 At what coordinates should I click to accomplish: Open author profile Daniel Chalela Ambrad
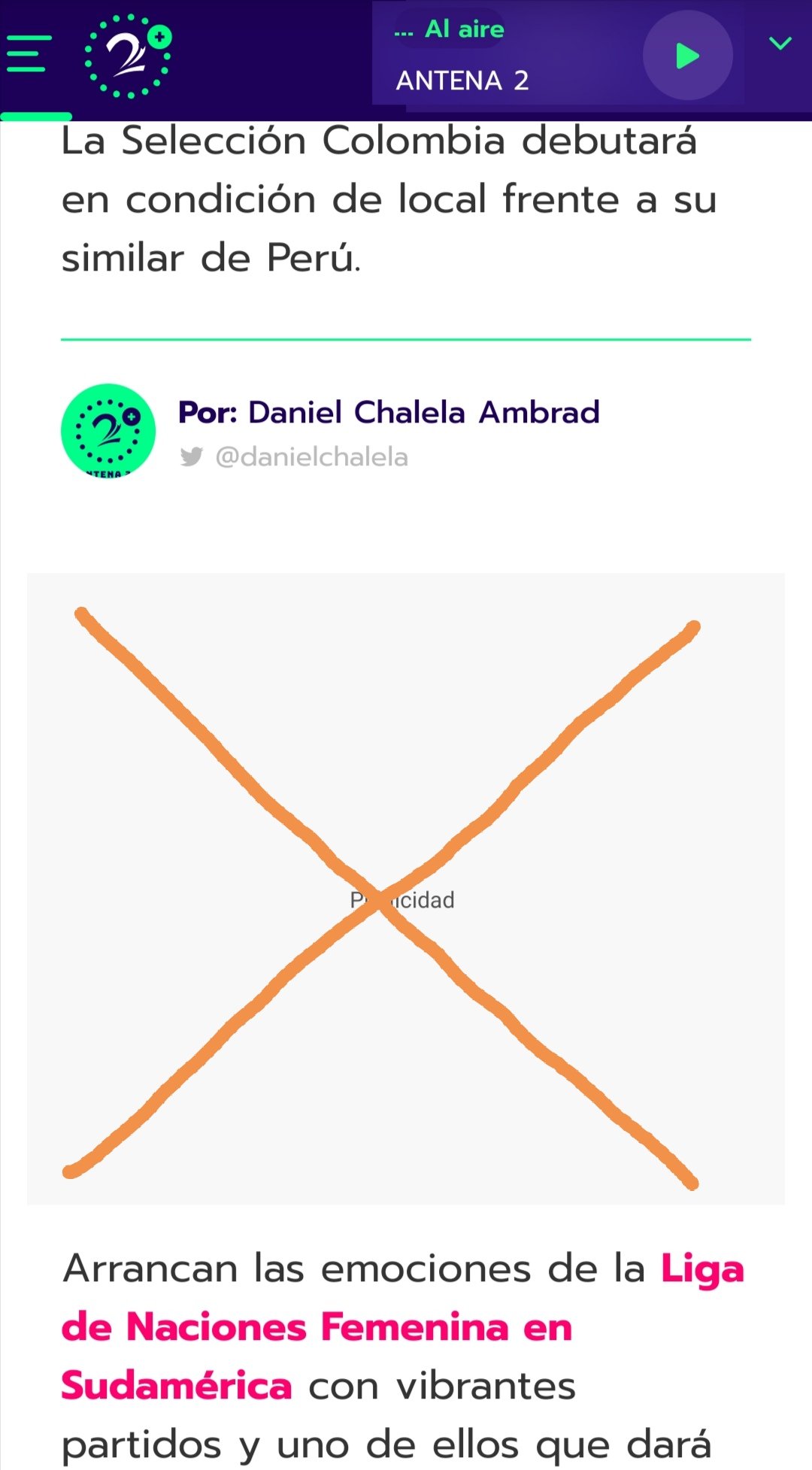[421, 412]
